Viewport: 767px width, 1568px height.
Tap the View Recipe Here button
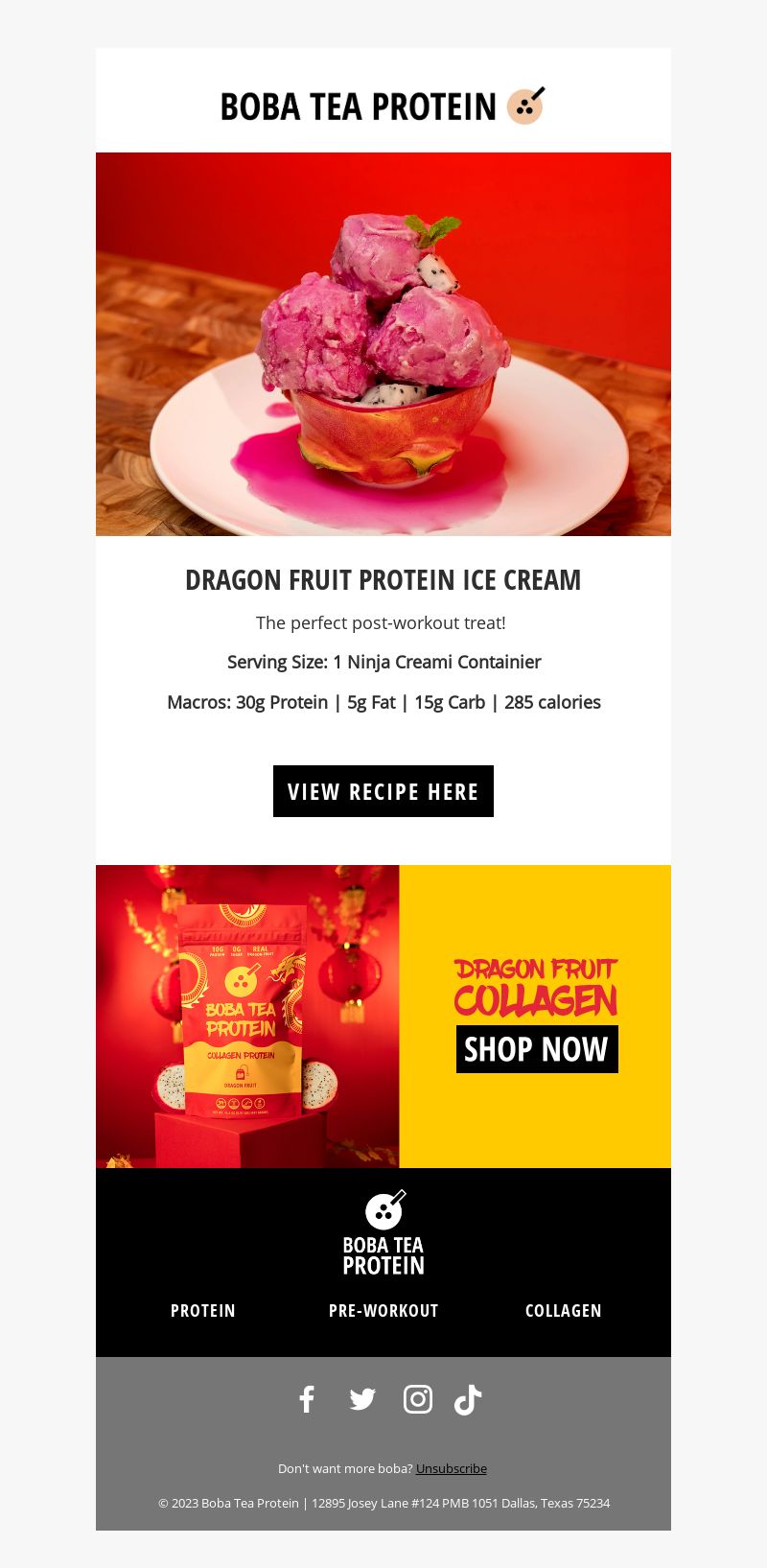[x=383, y=791]
